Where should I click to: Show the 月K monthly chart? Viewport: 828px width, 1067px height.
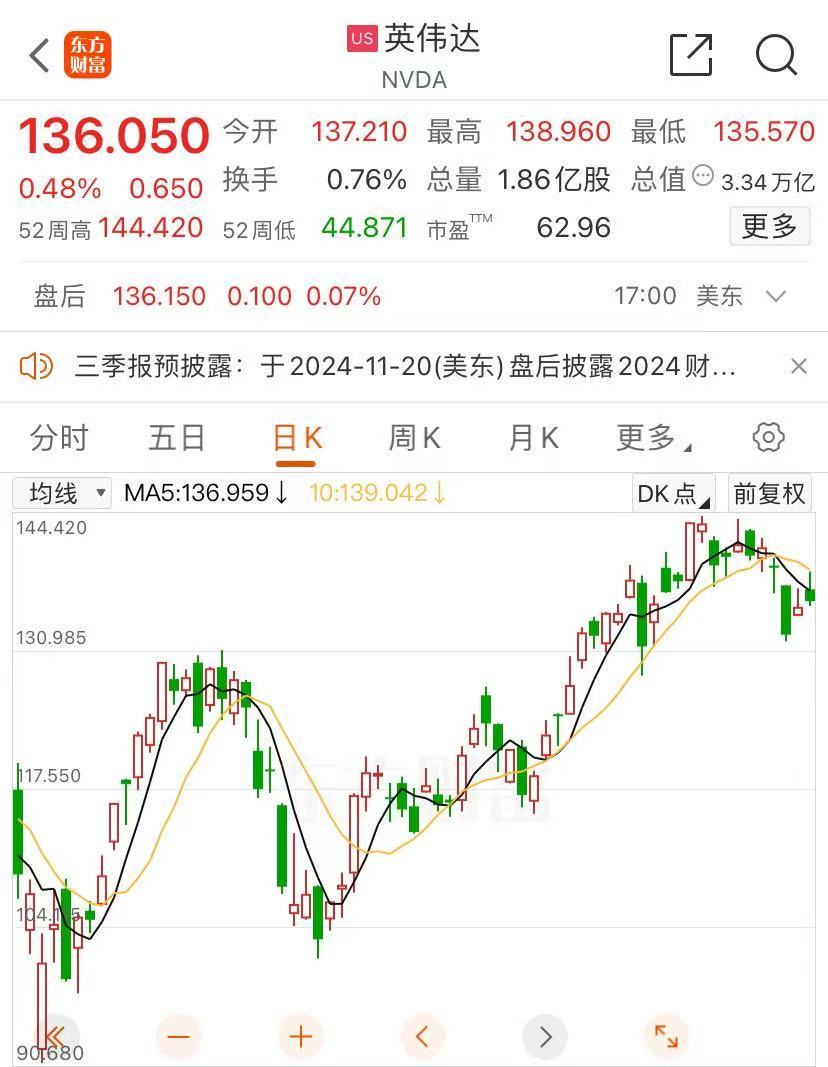click(x=533, y=438)
